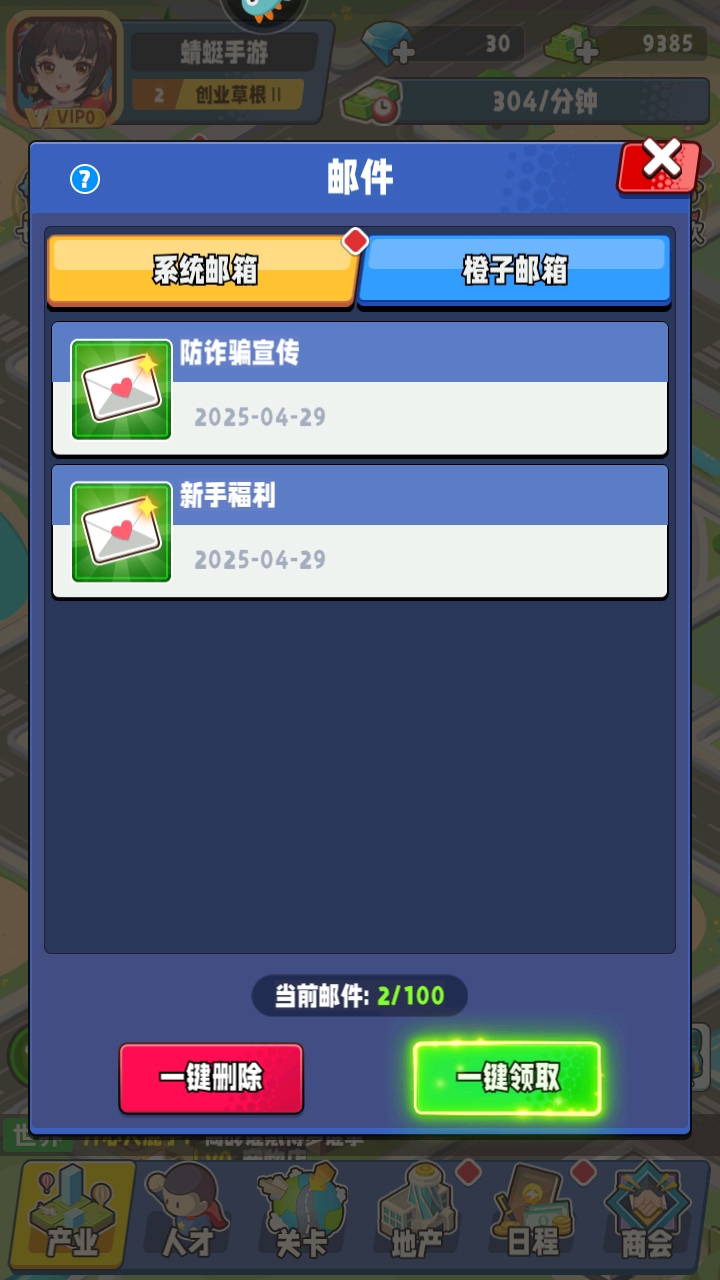This screenshot has height=1280, width=720.
Task: Switch to the 系统邮箱 tab
Action: tap(204, 270)
